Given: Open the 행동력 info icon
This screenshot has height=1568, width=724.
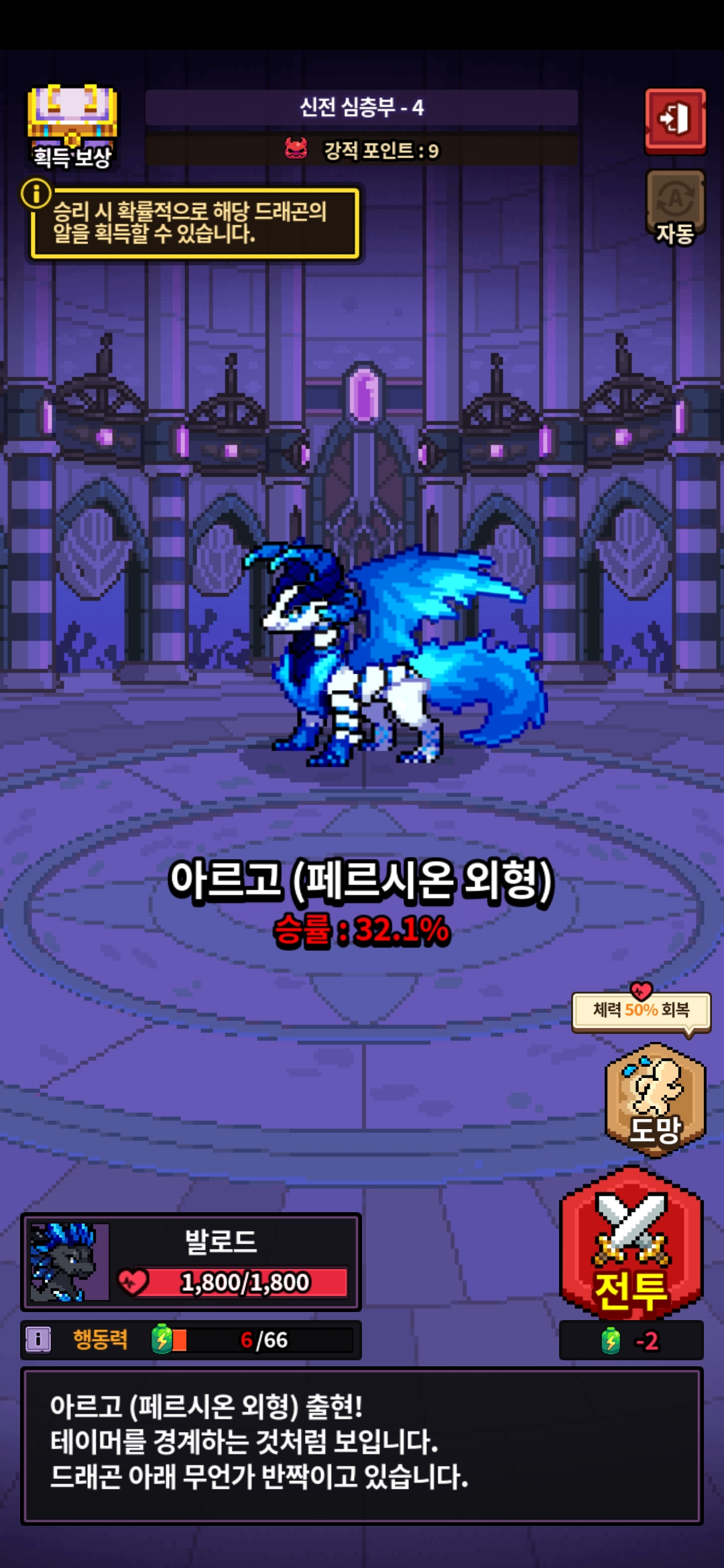Looking at the screenshot, I should (38, 1340).
